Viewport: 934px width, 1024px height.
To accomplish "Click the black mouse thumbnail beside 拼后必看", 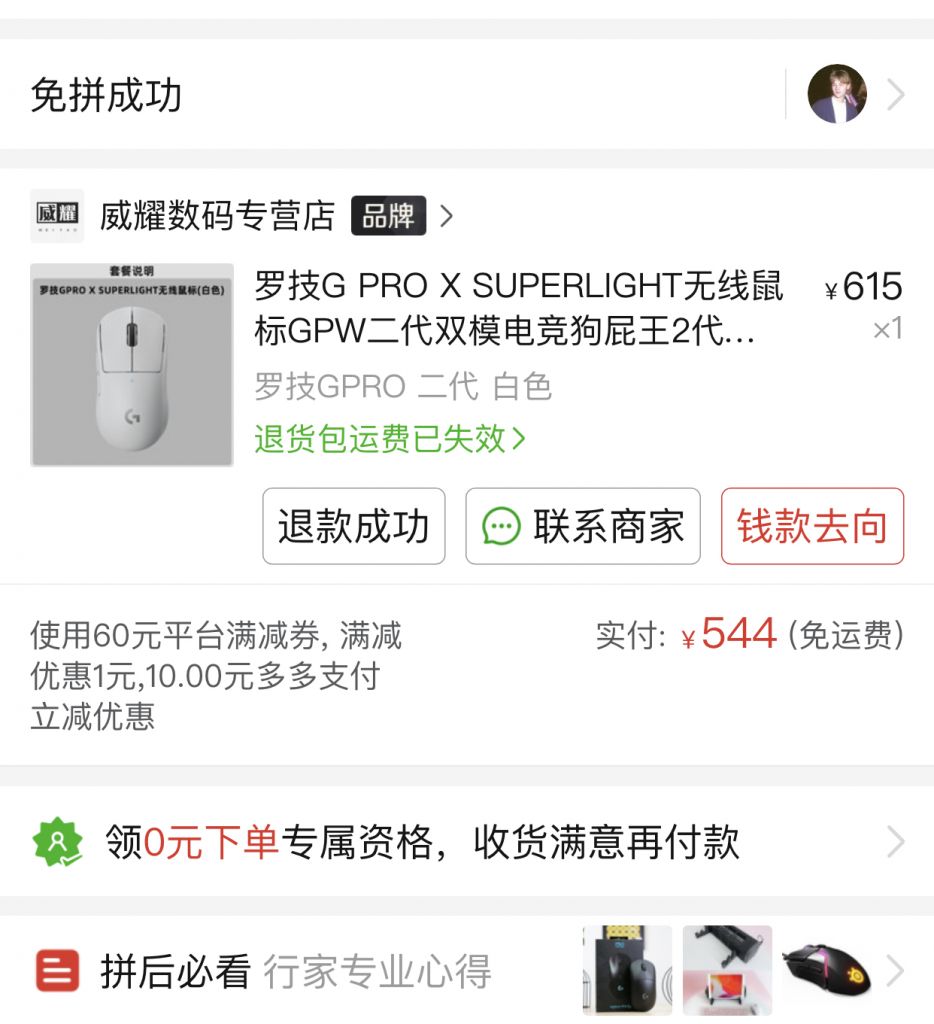I will pyautogui.click(x=626, y=969).
